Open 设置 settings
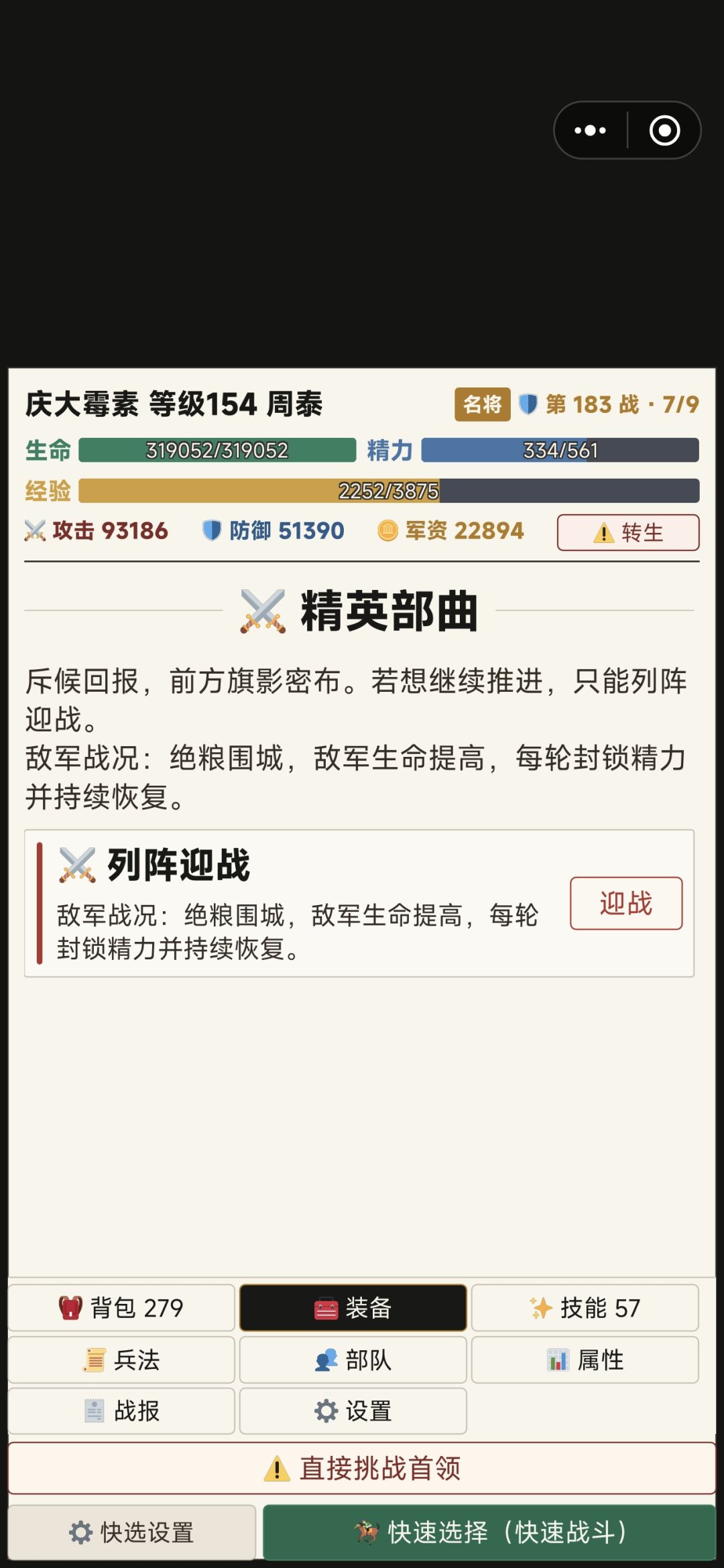 click(353, 1410)
